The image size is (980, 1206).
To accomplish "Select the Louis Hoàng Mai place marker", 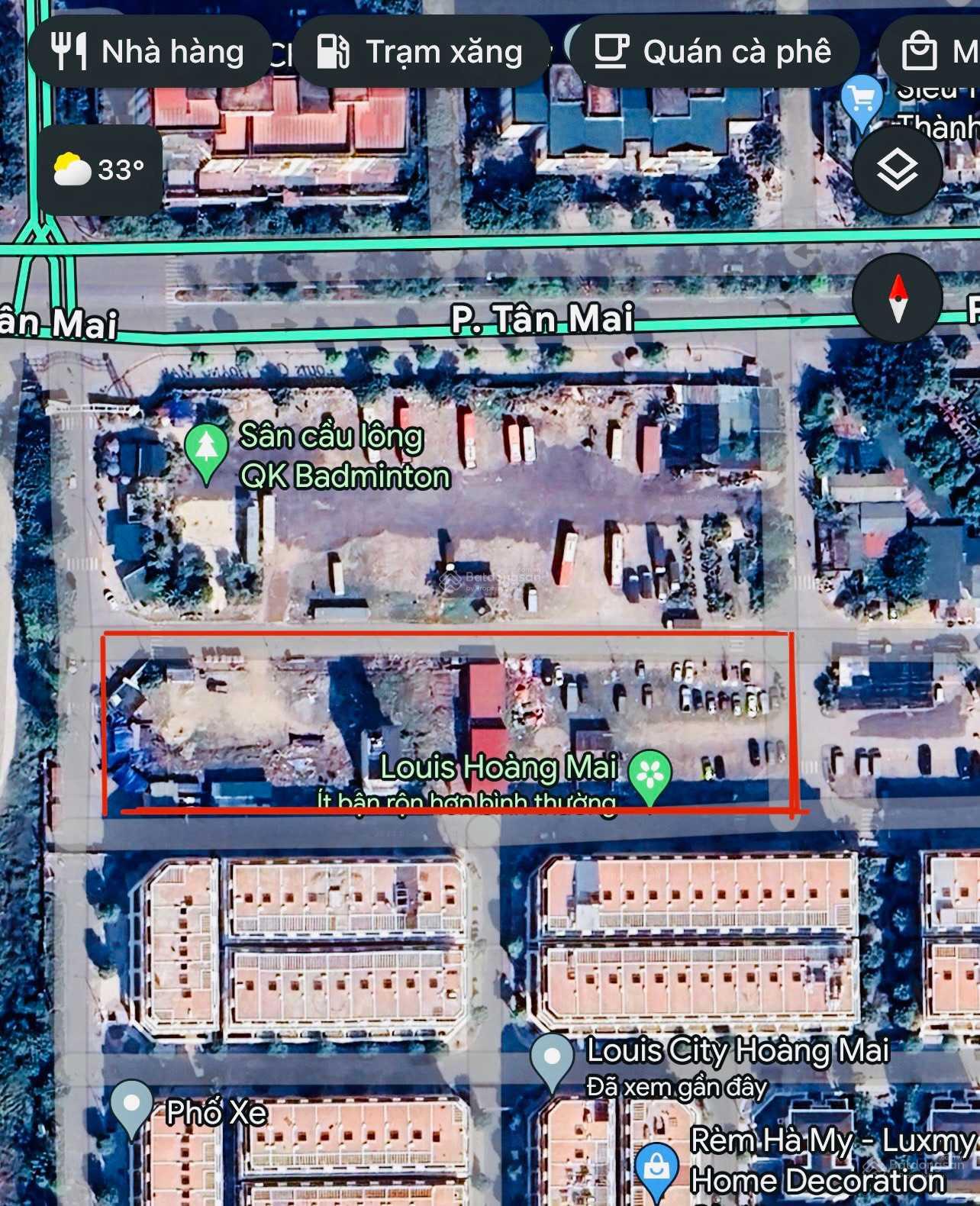I will click(x=650, y=774).
